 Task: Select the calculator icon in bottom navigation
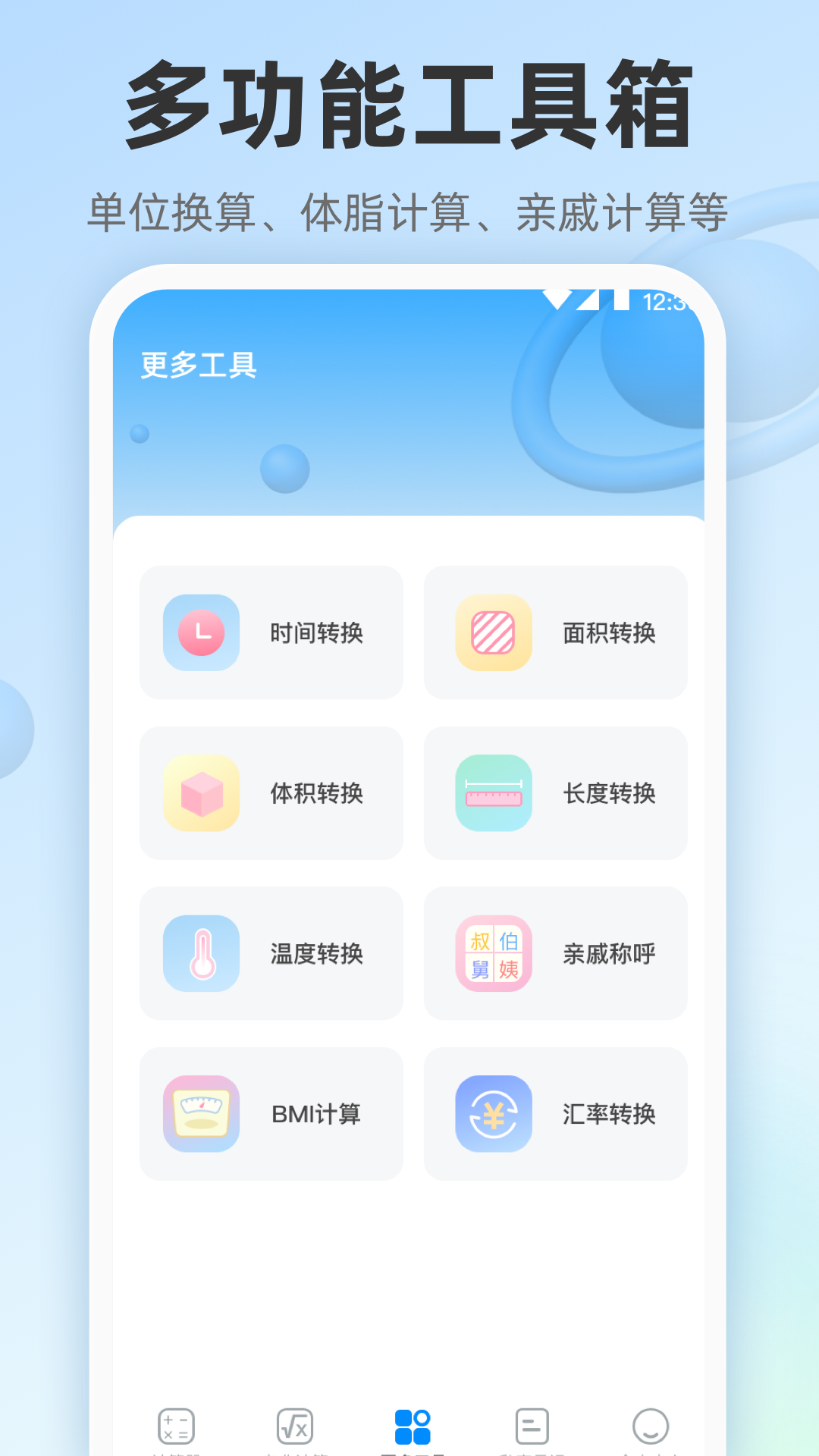coord(175,1426)
